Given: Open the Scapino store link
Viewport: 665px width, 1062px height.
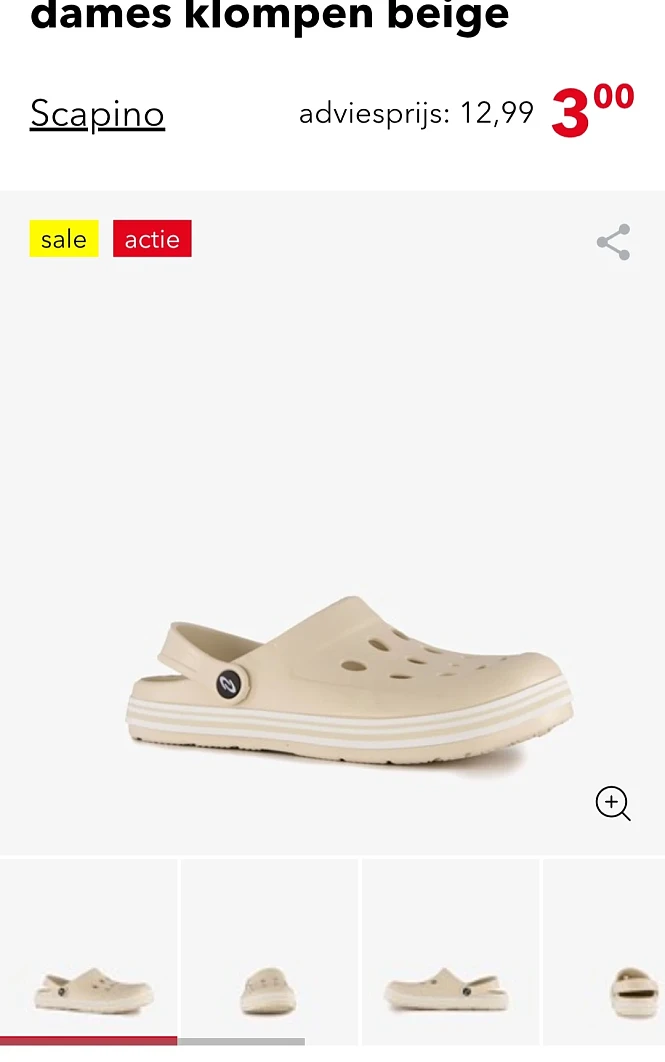Looking at the screenshot, I should click(x=97, y=114).
